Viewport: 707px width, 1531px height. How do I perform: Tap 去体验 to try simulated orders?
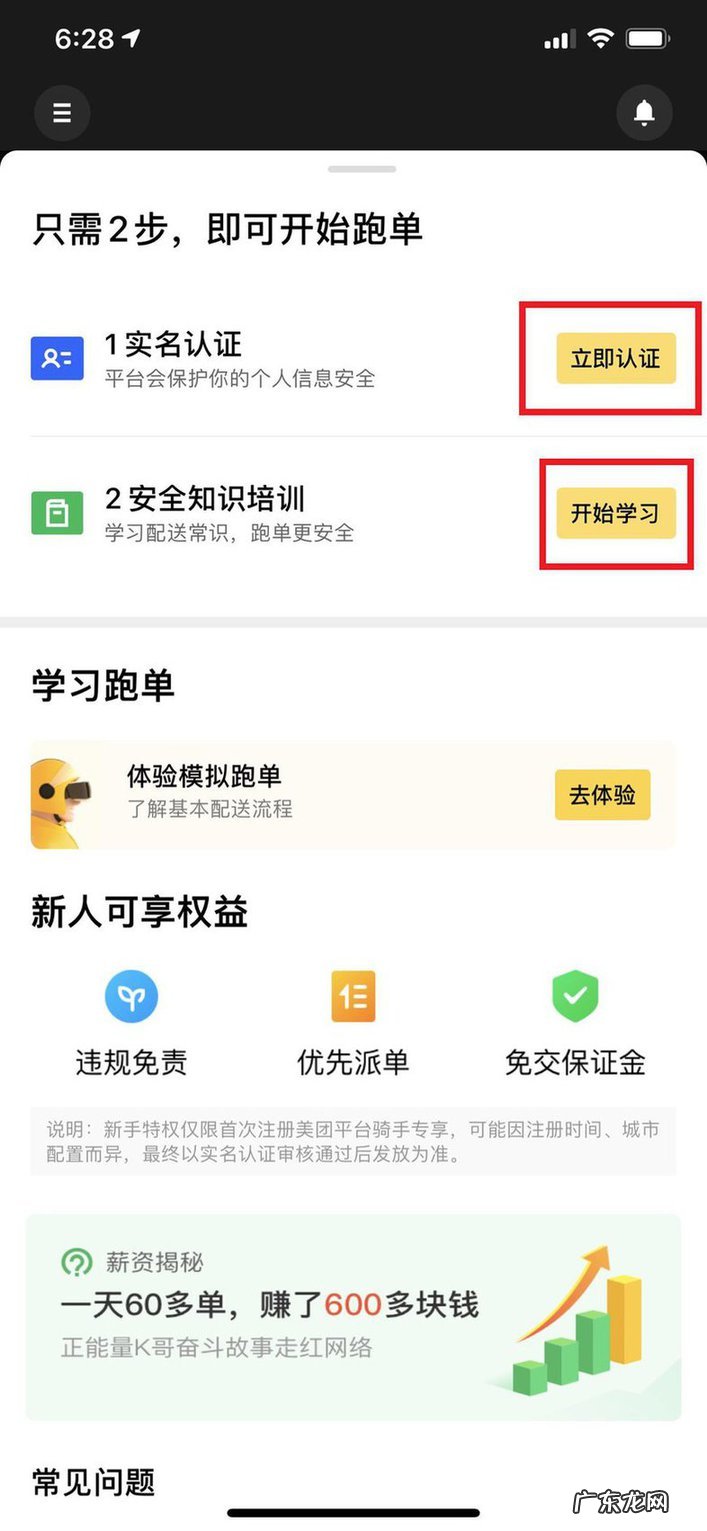602,796
